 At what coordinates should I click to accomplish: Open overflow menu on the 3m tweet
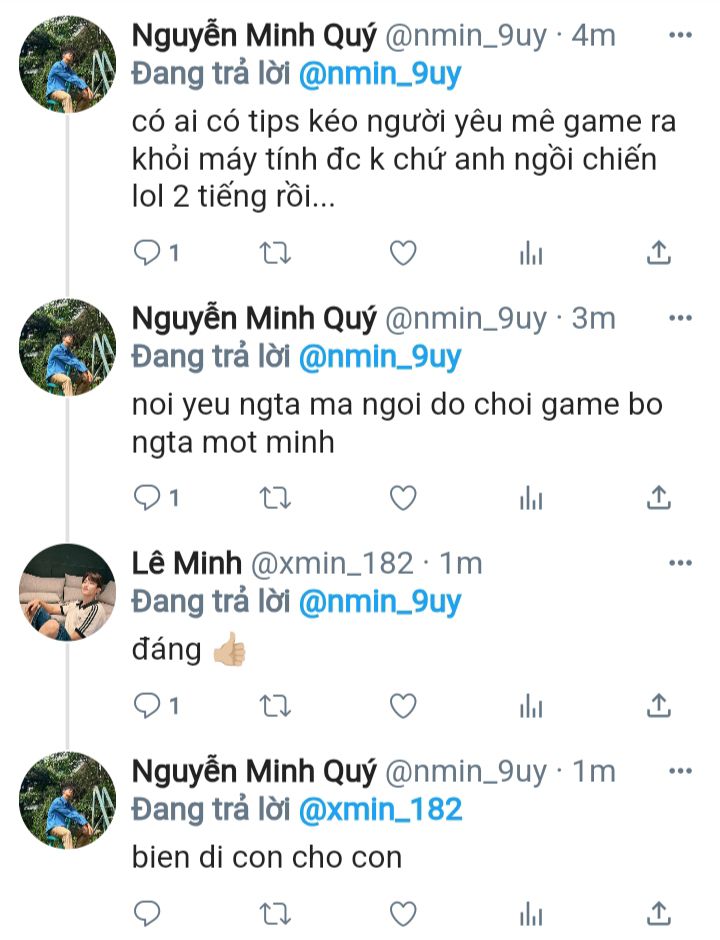tap(680, 318)
